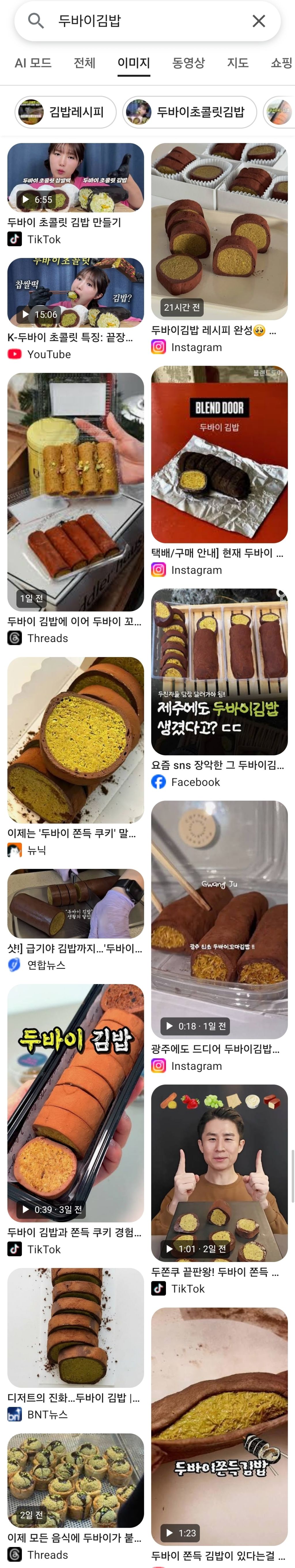Image resolution: width=295 pixels, height=1568 pixels.
Task: Open the 동영상 tab
Action: (x=188, y=63)
